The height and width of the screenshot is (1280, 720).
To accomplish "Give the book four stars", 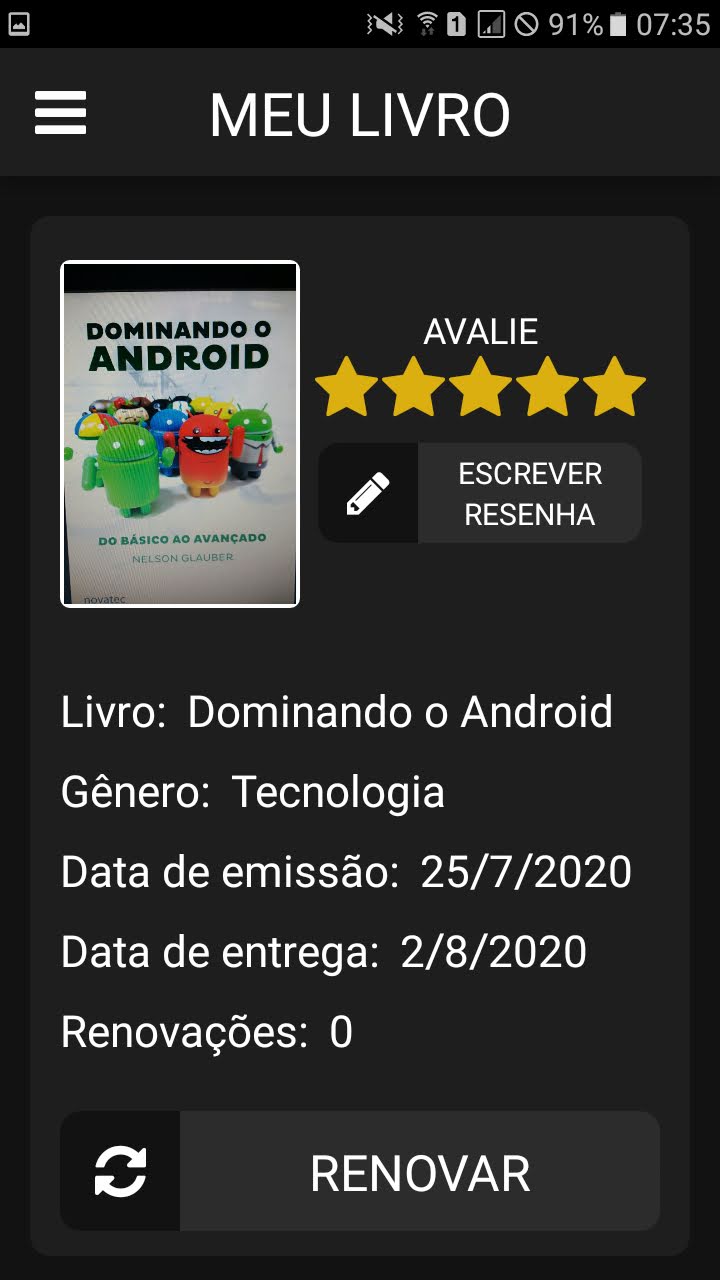I will point(547,389).
